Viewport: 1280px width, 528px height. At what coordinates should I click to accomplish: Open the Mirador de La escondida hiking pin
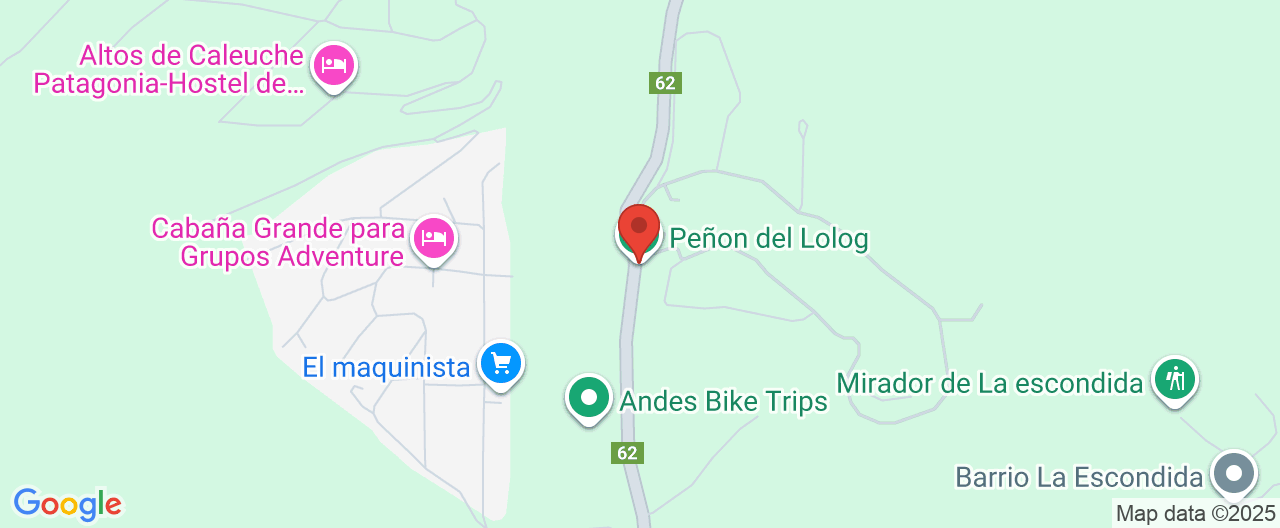[x=1175, y=380]
